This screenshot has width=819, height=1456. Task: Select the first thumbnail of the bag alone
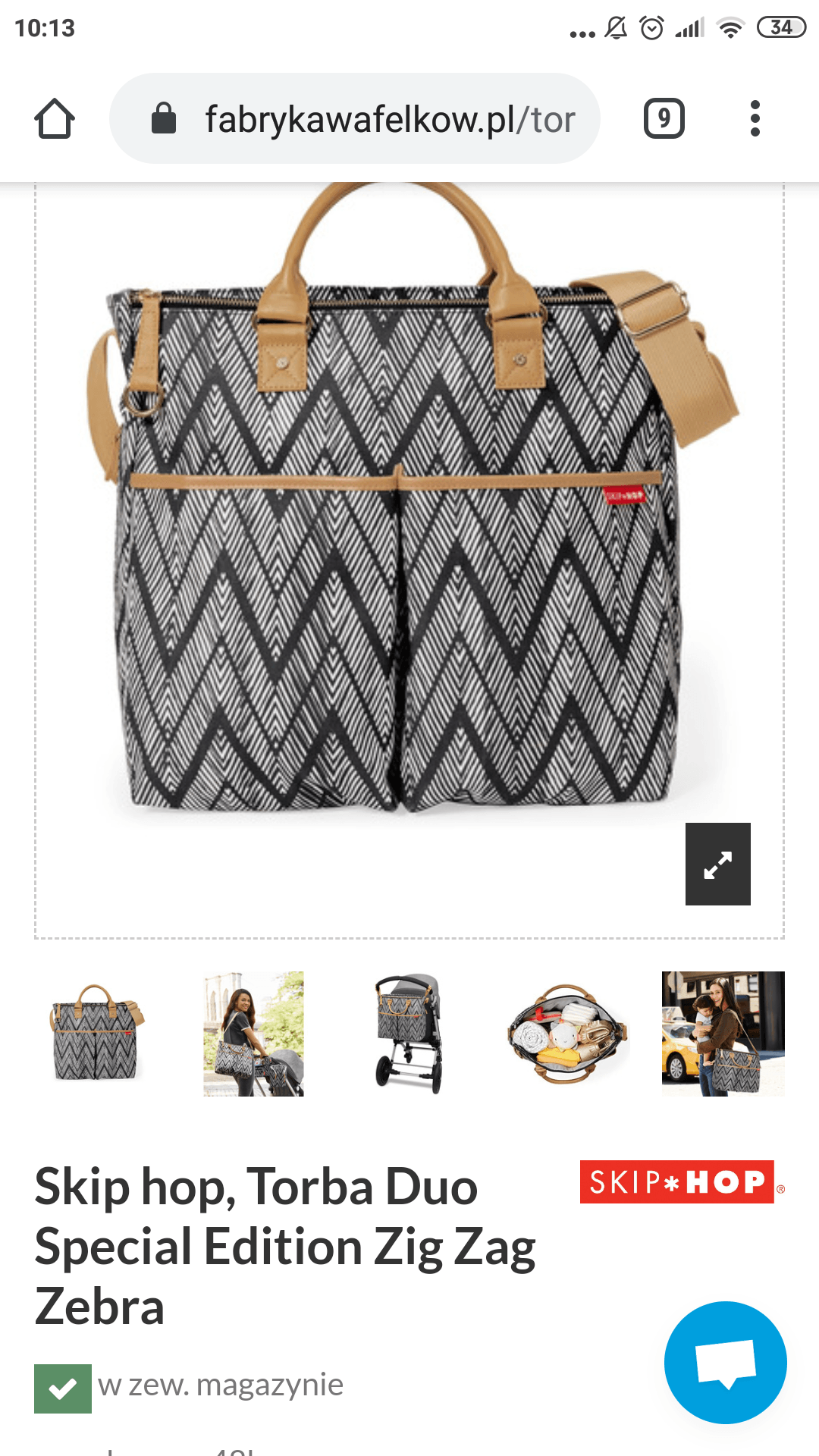click(96, 1034)
